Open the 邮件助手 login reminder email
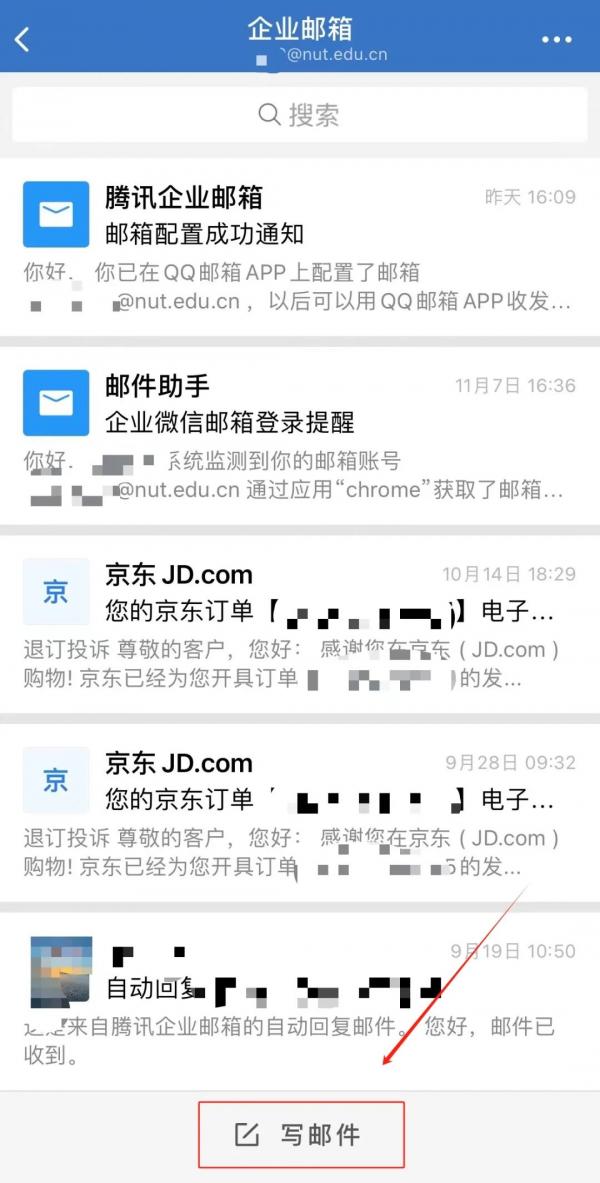Viewport: 600px width, 1183px height. coord(300,436)
